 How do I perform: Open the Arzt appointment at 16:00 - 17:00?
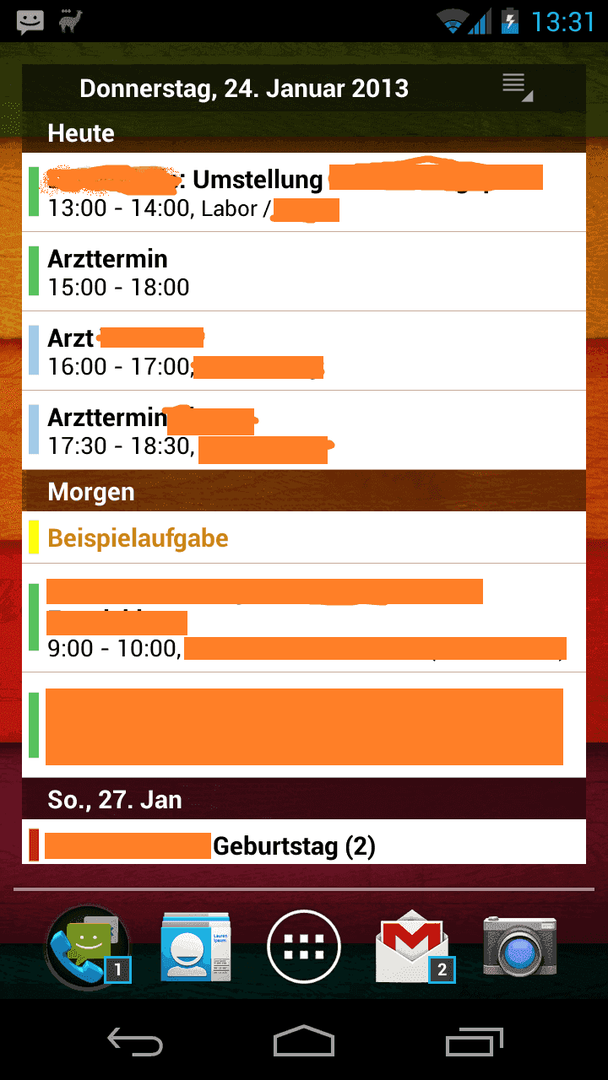tap(304, 351)
